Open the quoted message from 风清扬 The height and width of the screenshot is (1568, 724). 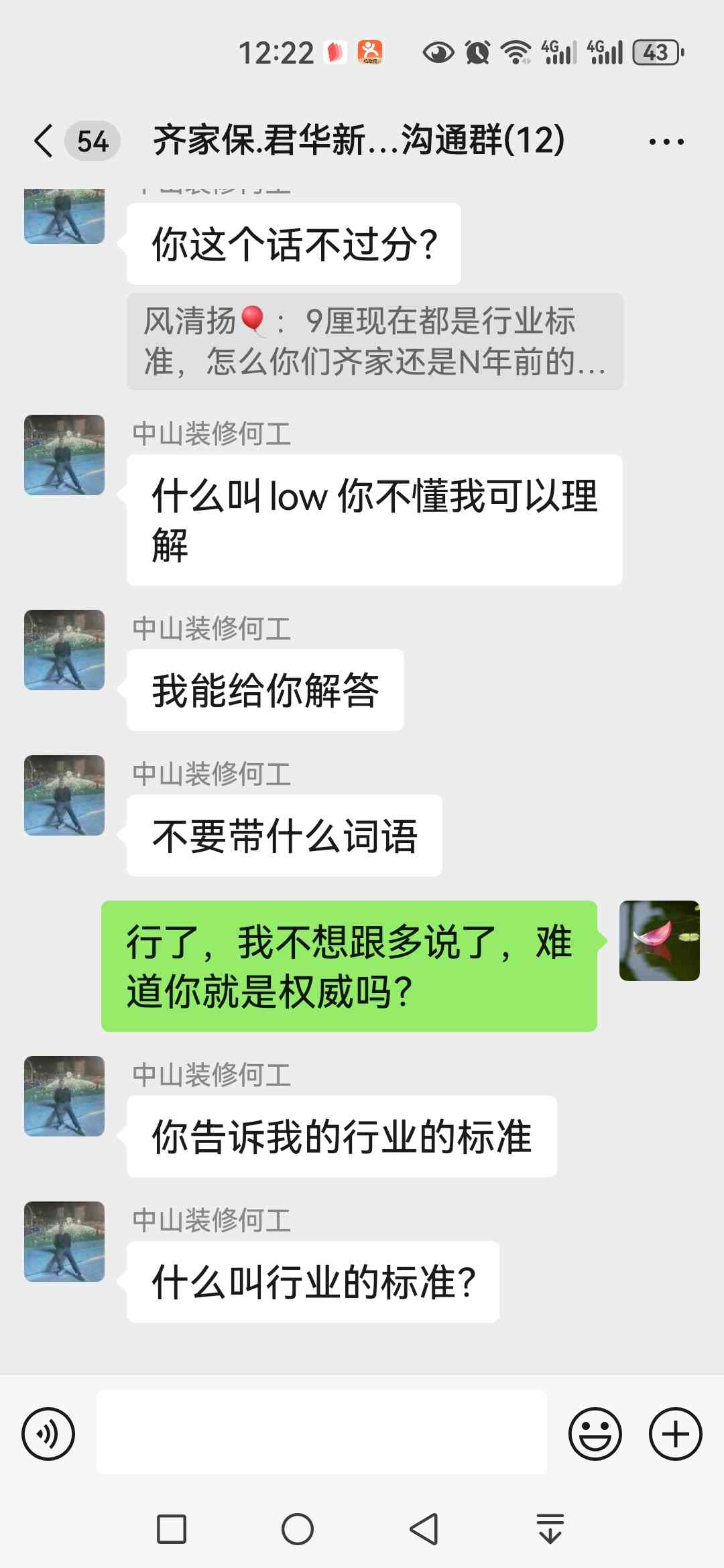click(375, 341)
